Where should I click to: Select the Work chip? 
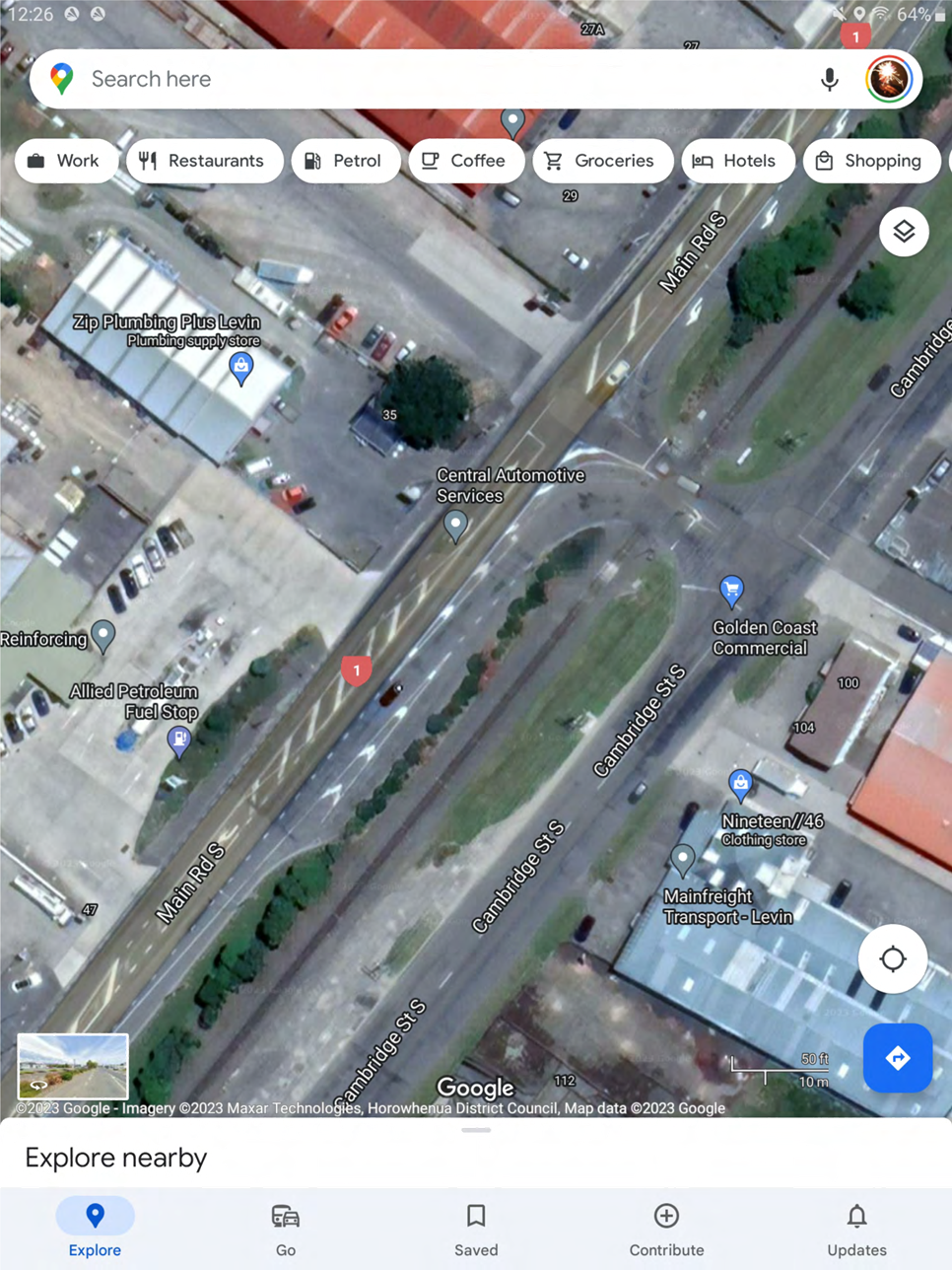pos(65,161)
